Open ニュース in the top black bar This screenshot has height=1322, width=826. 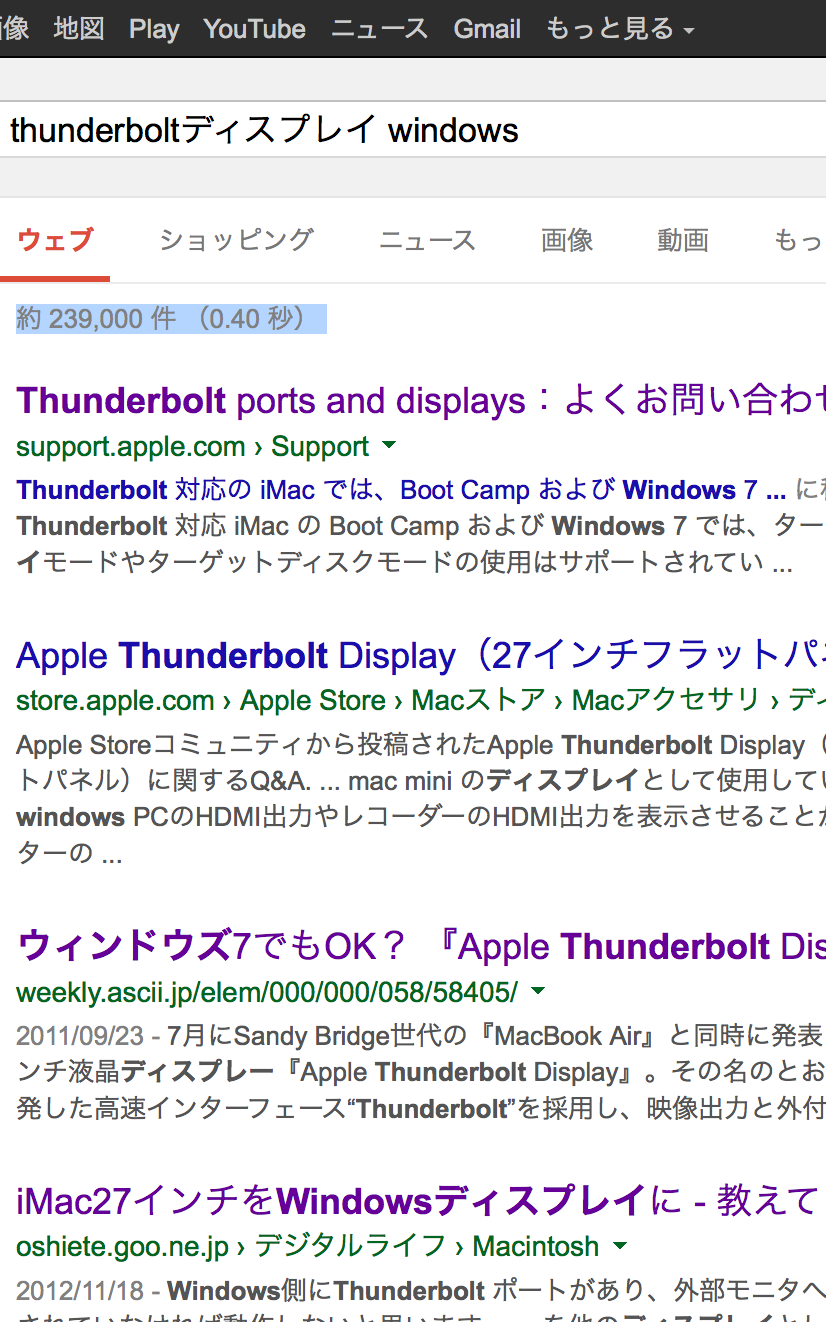(x=379, y=29)
